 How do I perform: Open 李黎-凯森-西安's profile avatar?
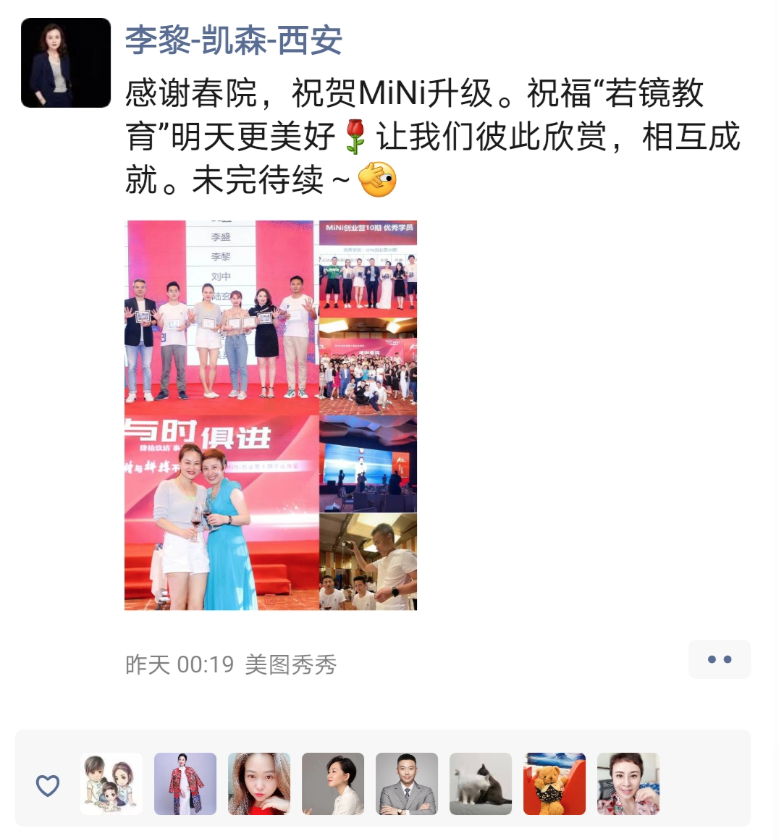pos(65,63)
